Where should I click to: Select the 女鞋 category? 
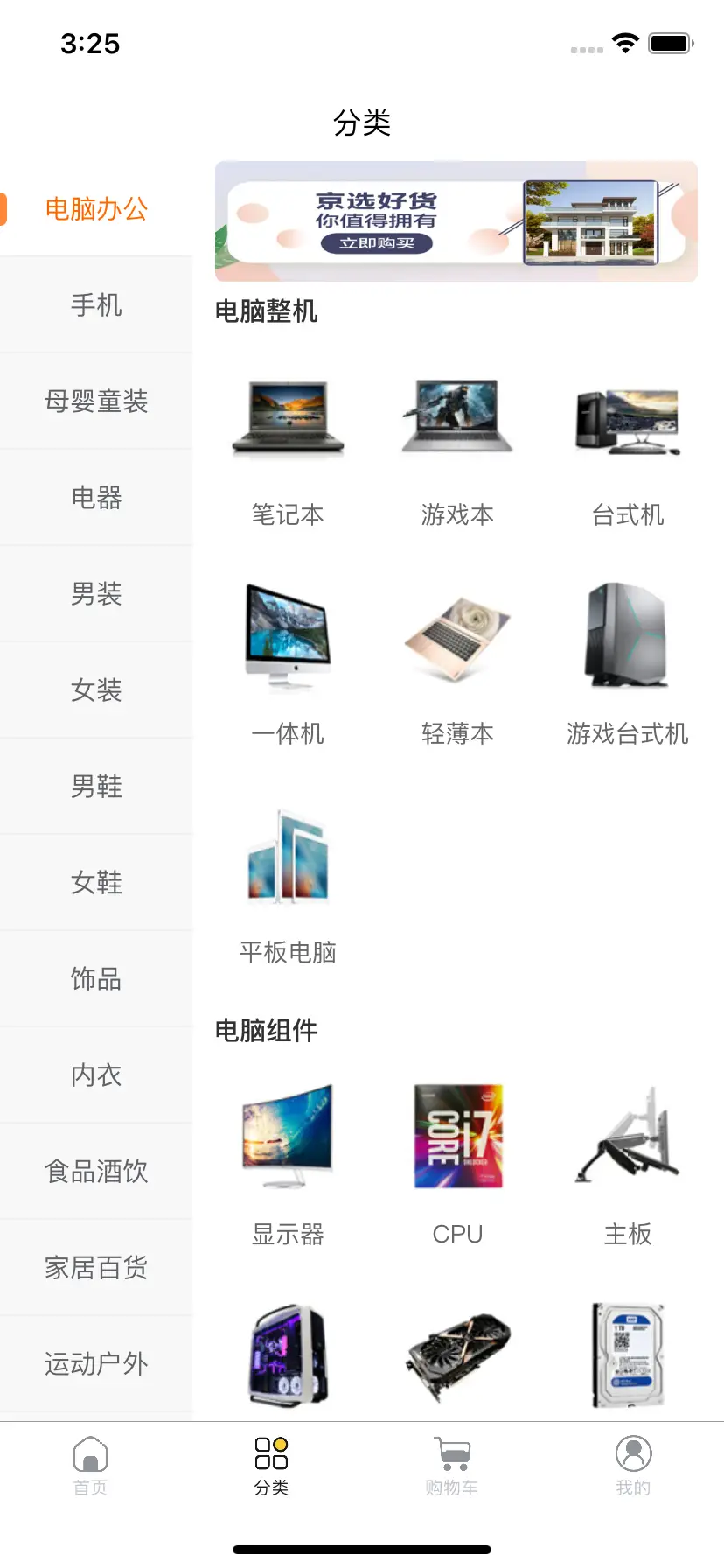click(x=96, y=883)
